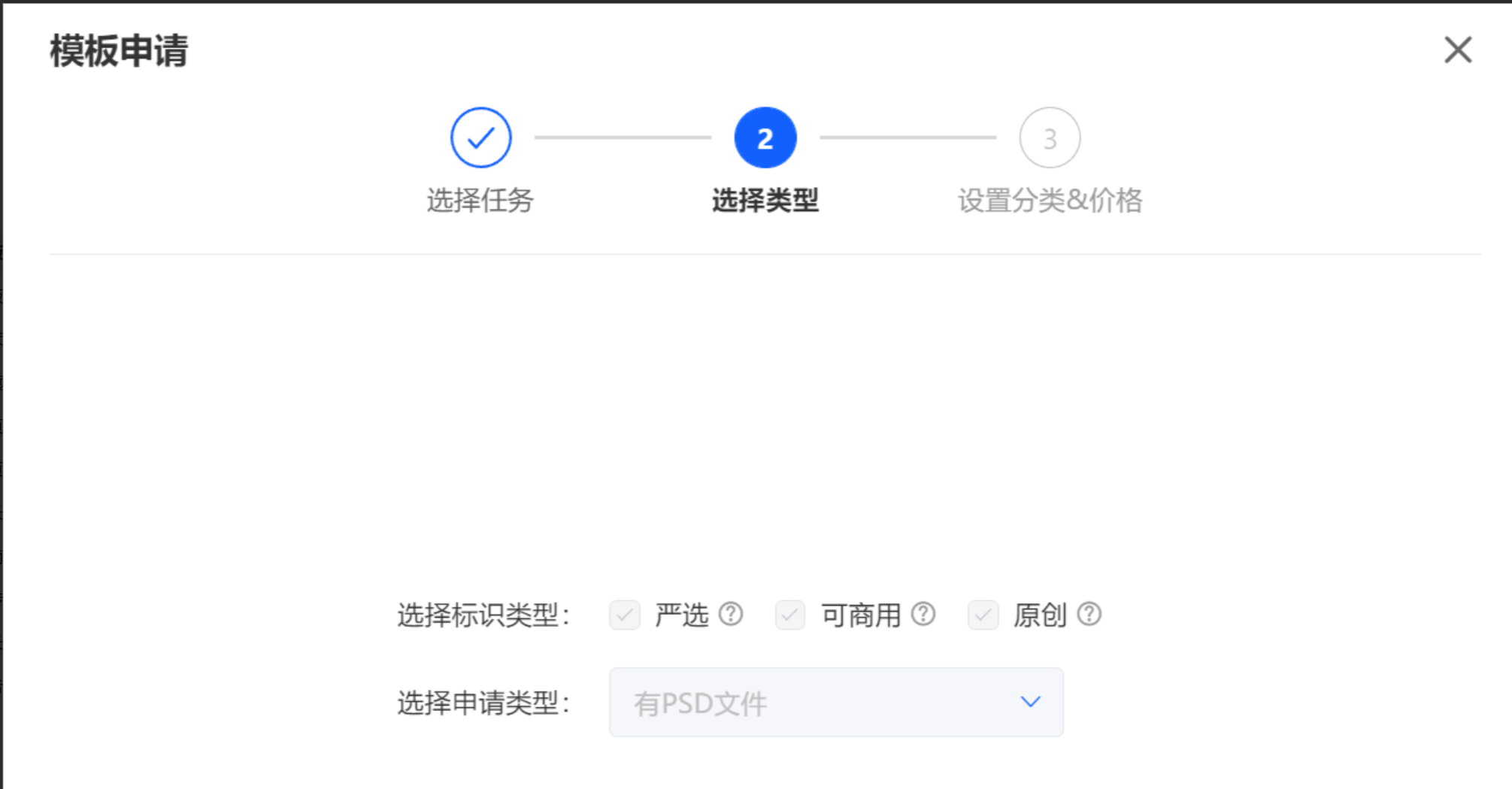This screenshot has width=1512, height=789.
Task: Toggle the 原创 checkbox
Action: tap(983, 615)
